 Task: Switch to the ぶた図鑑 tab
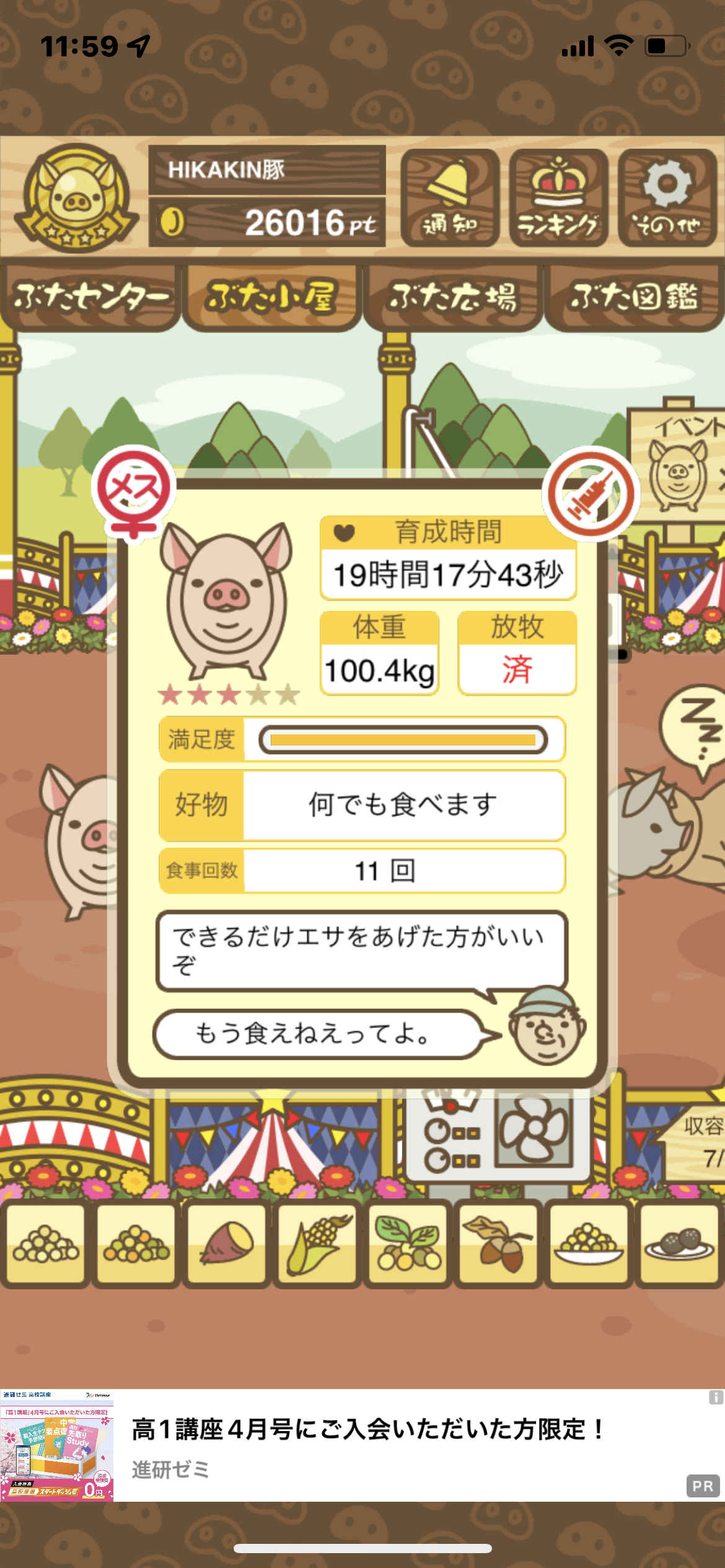(635, 298)
